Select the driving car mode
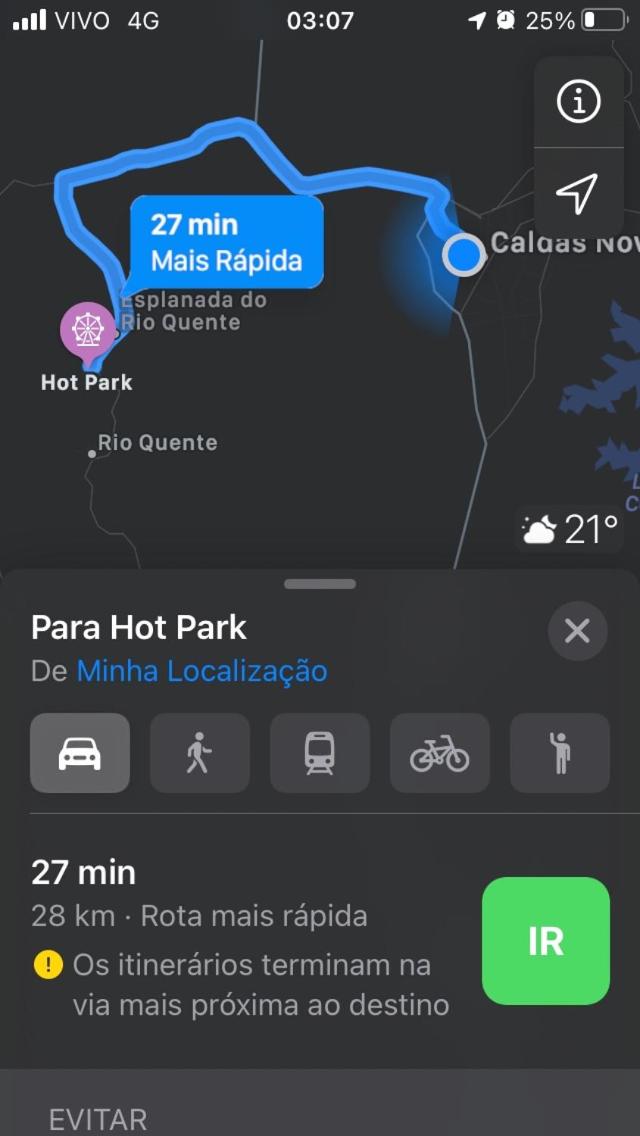Viewport: 640px width, 1136px height. pyautogui.click(x=80, y=753)
